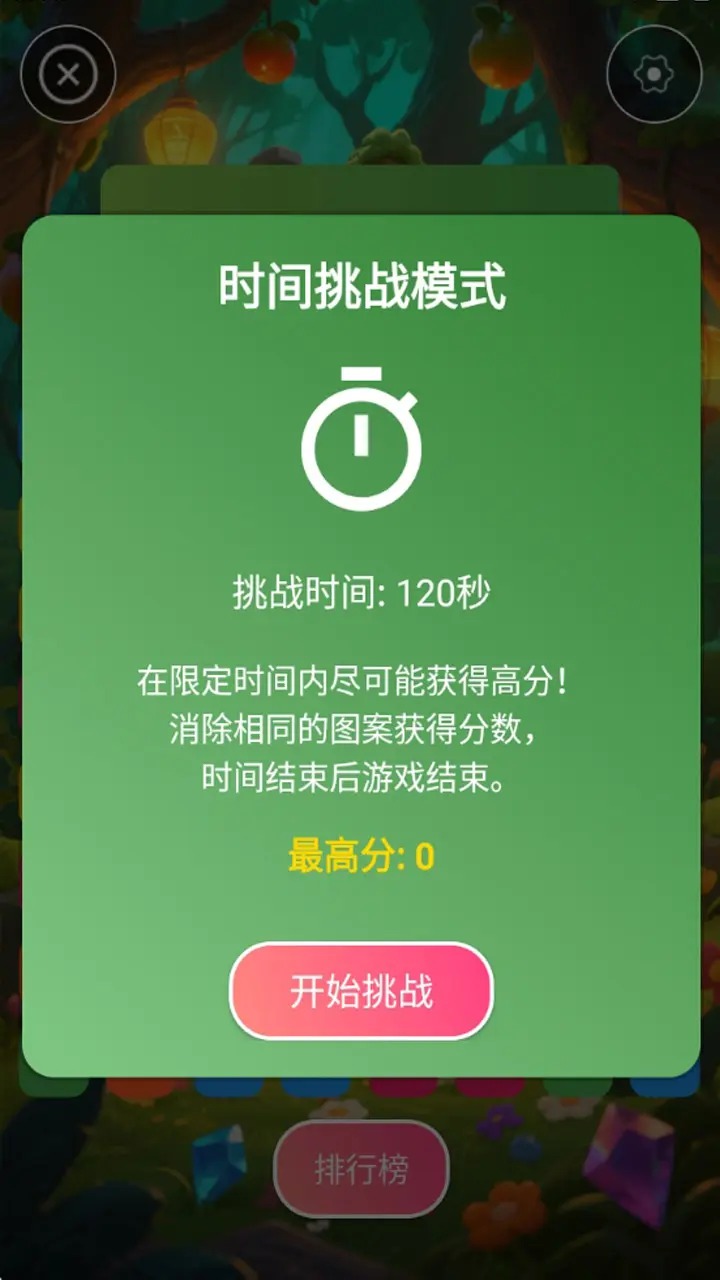Open the 排行榜 leaderboard button
Screen dimensions: 720x1280
360,1168
